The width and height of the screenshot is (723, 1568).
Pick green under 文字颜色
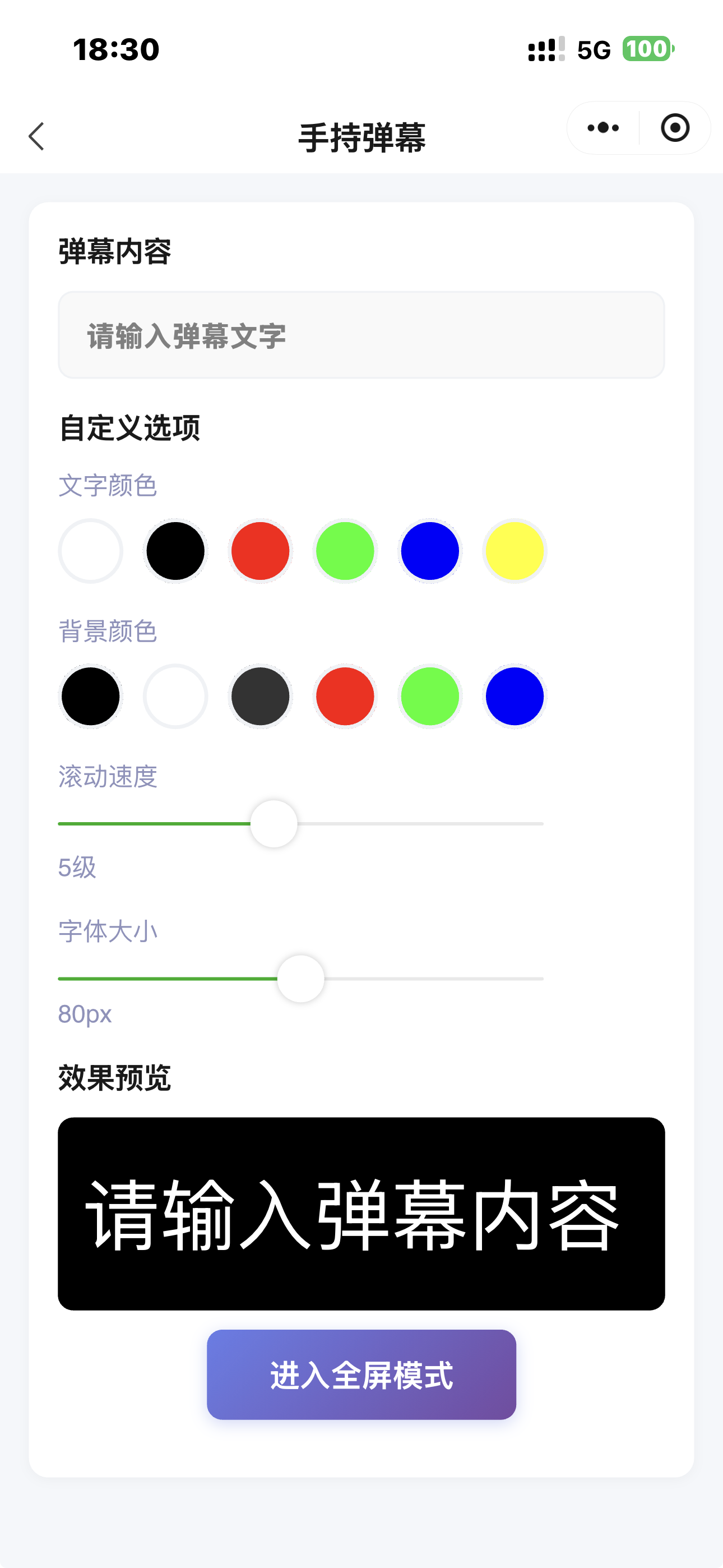(x=345, y=551)
